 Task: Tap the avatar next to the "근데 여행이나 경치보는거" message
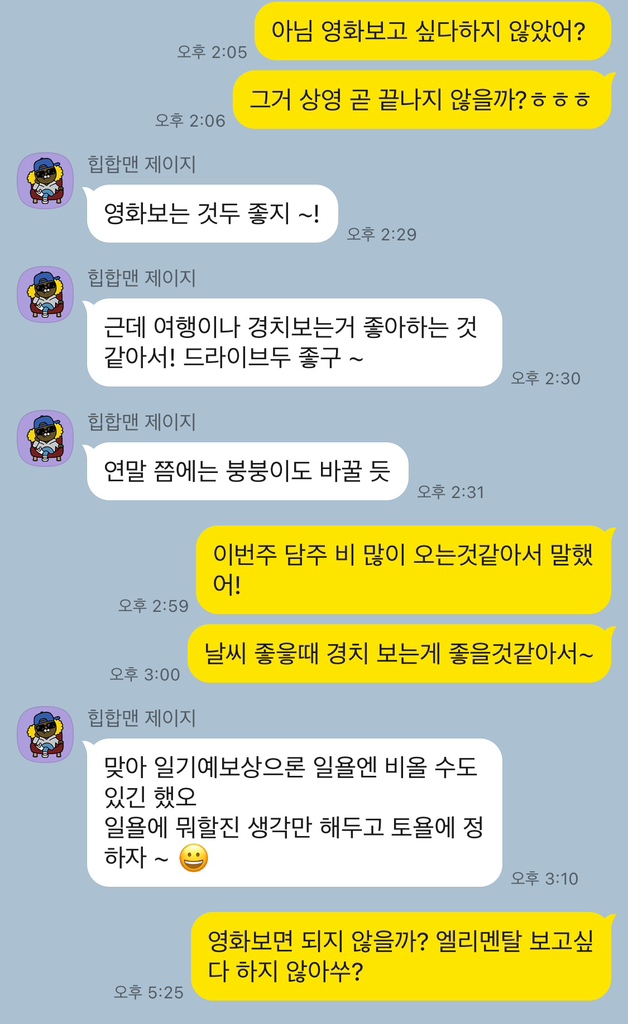coord(45,295)
